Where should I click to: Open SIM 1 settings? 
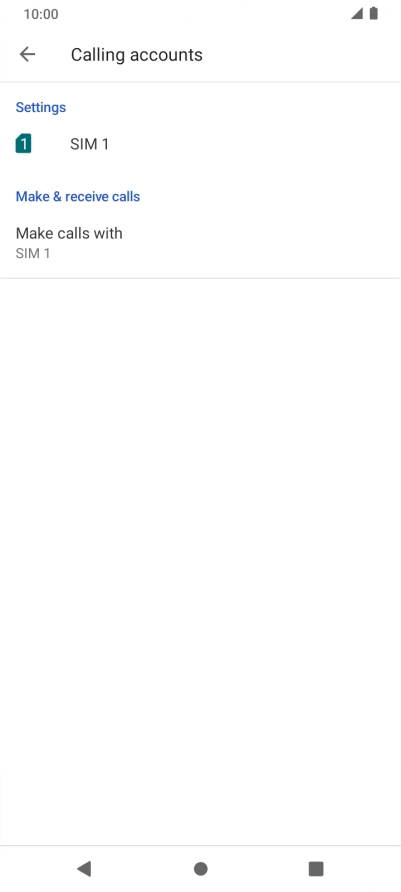pos(200,144)
